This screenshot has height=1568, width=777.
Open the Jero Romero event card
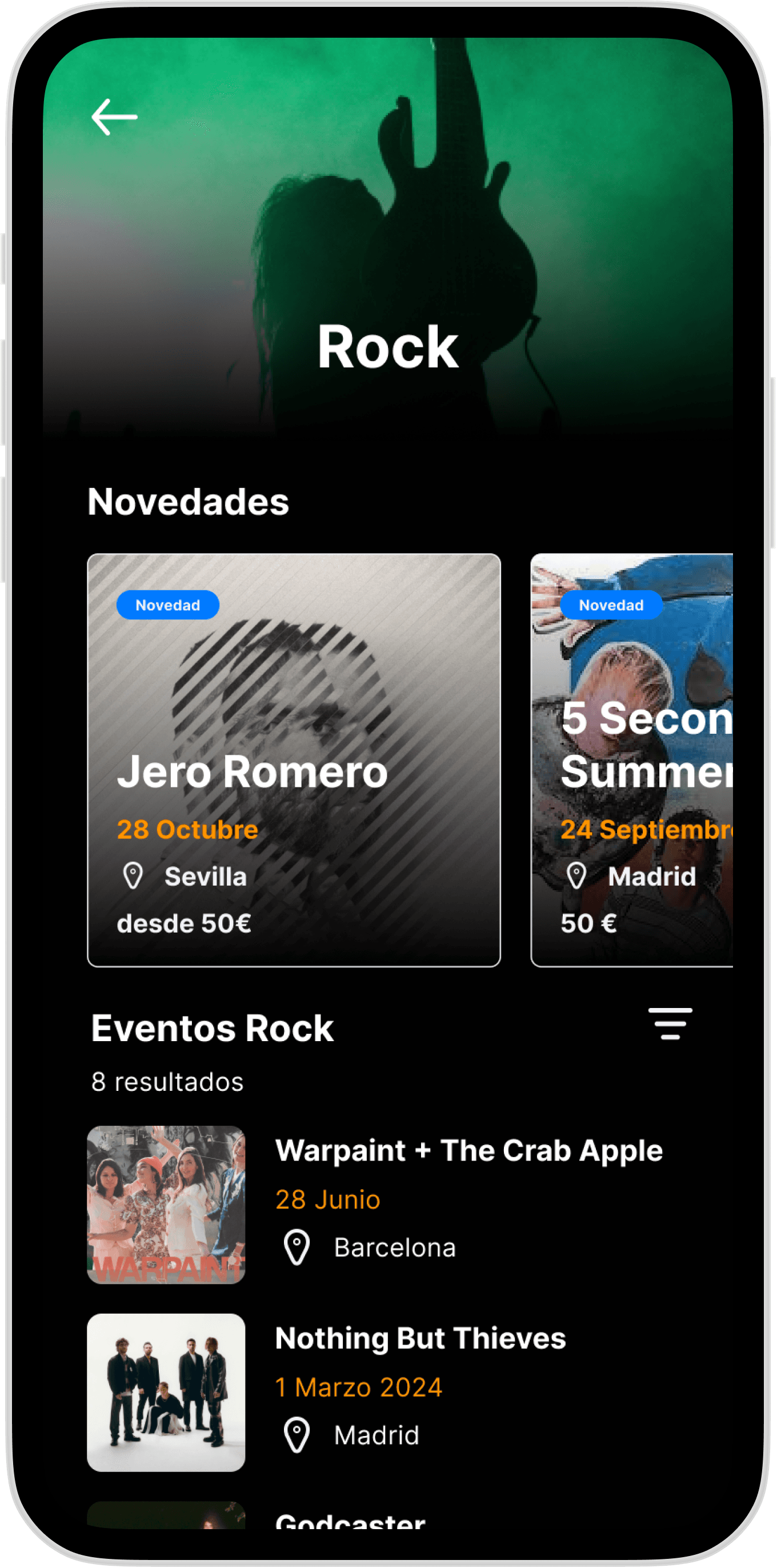click(x=294, y=759)
